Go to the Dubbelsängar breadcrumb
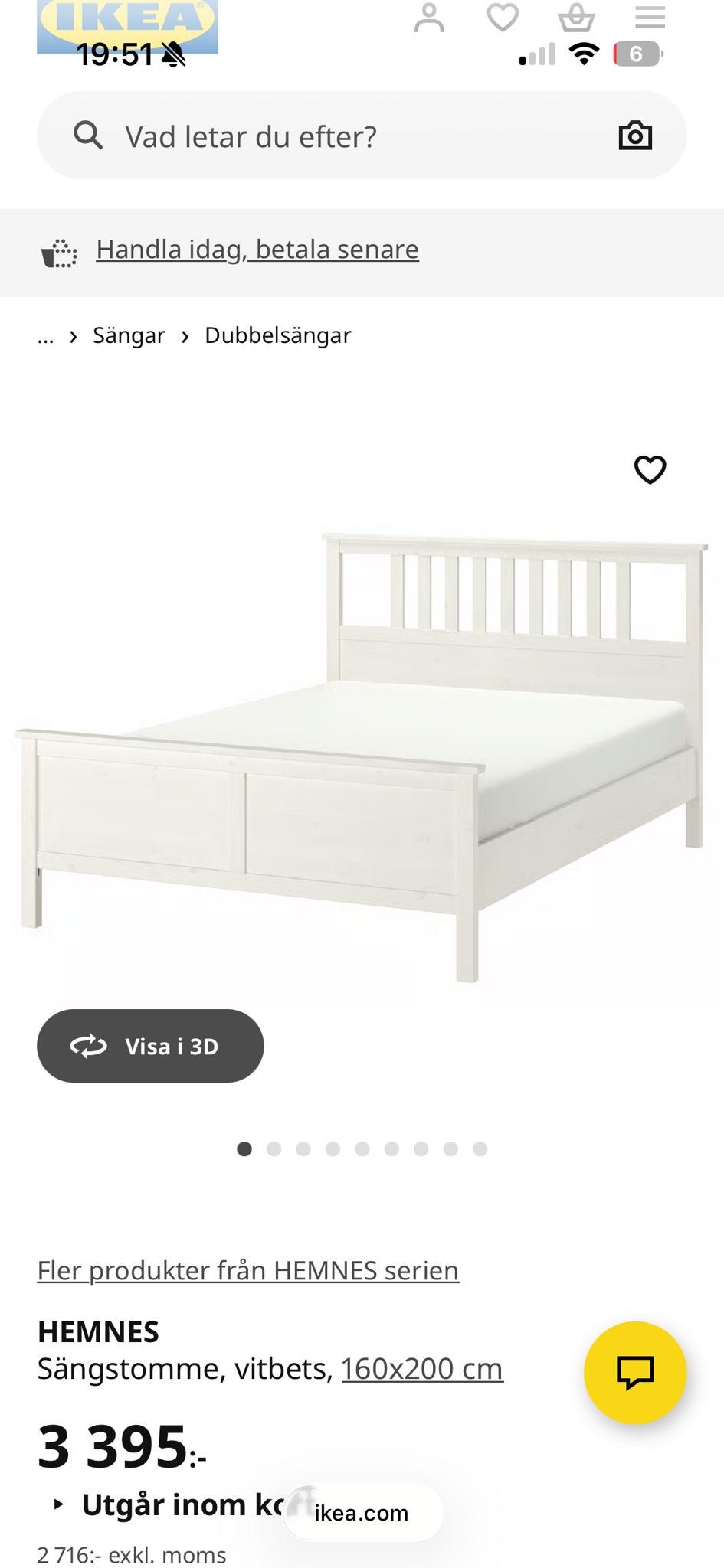 pos(277,335)
